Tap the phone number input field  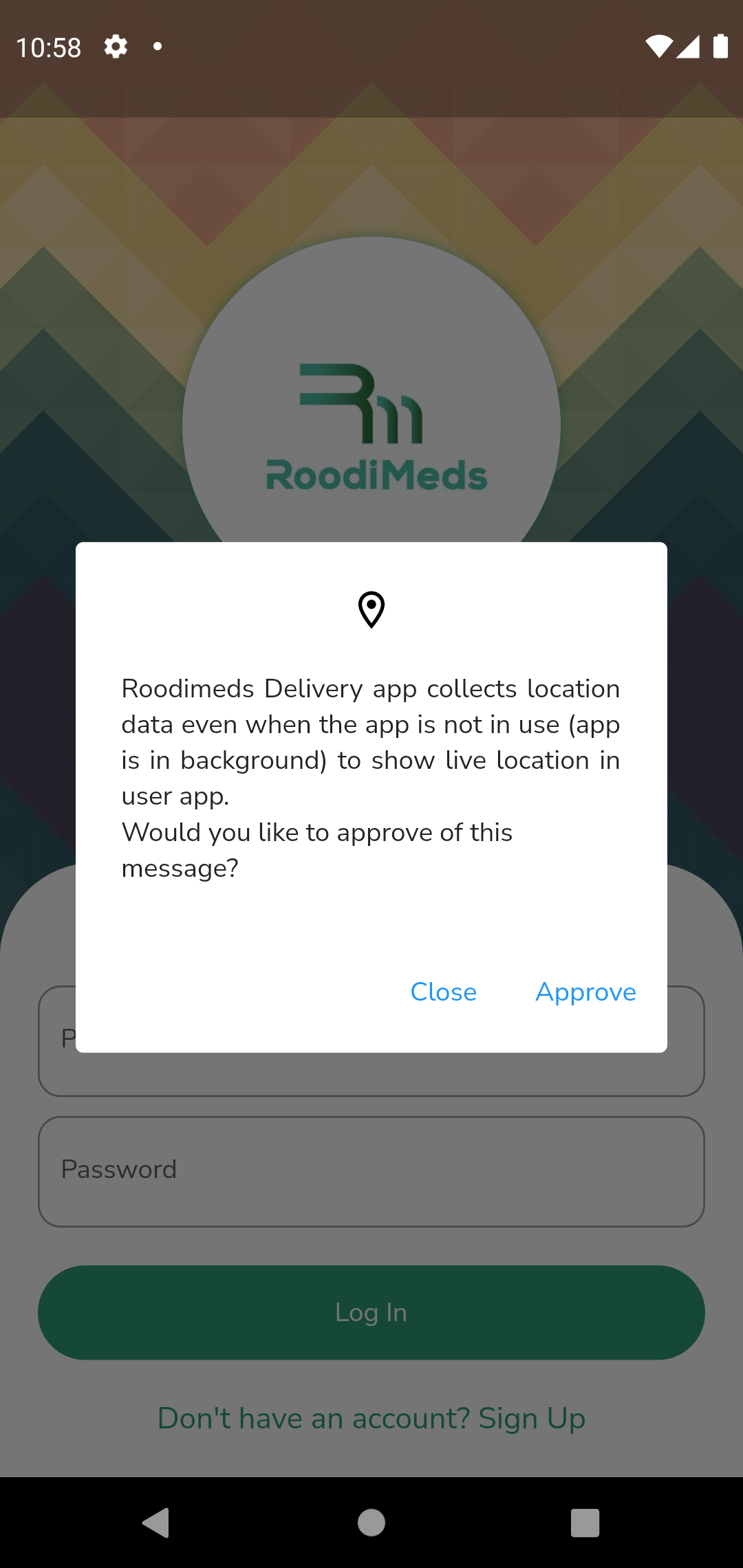tap(371, 1069)
